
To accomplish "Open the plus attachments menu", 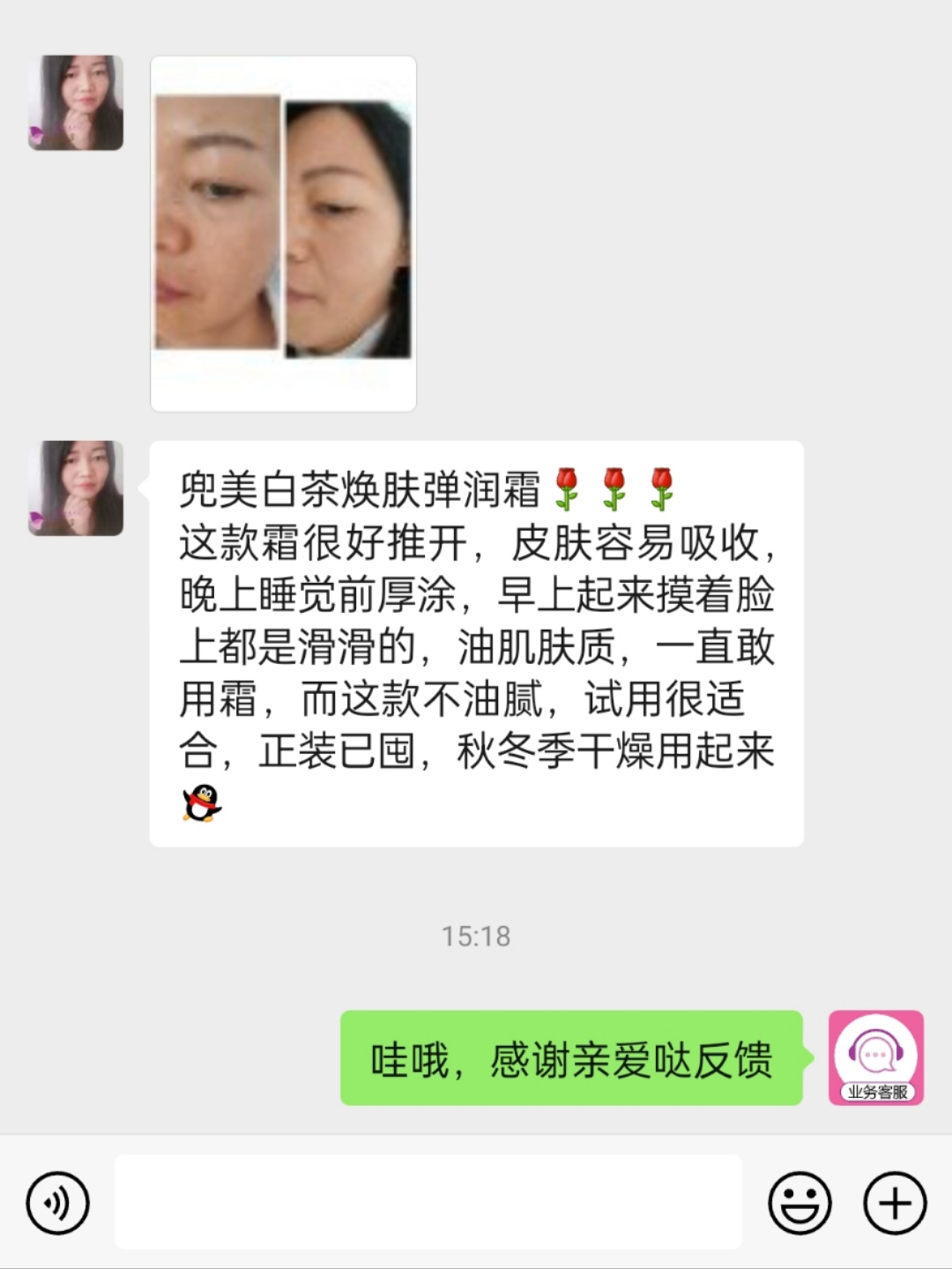I will tap(895, 1203).
